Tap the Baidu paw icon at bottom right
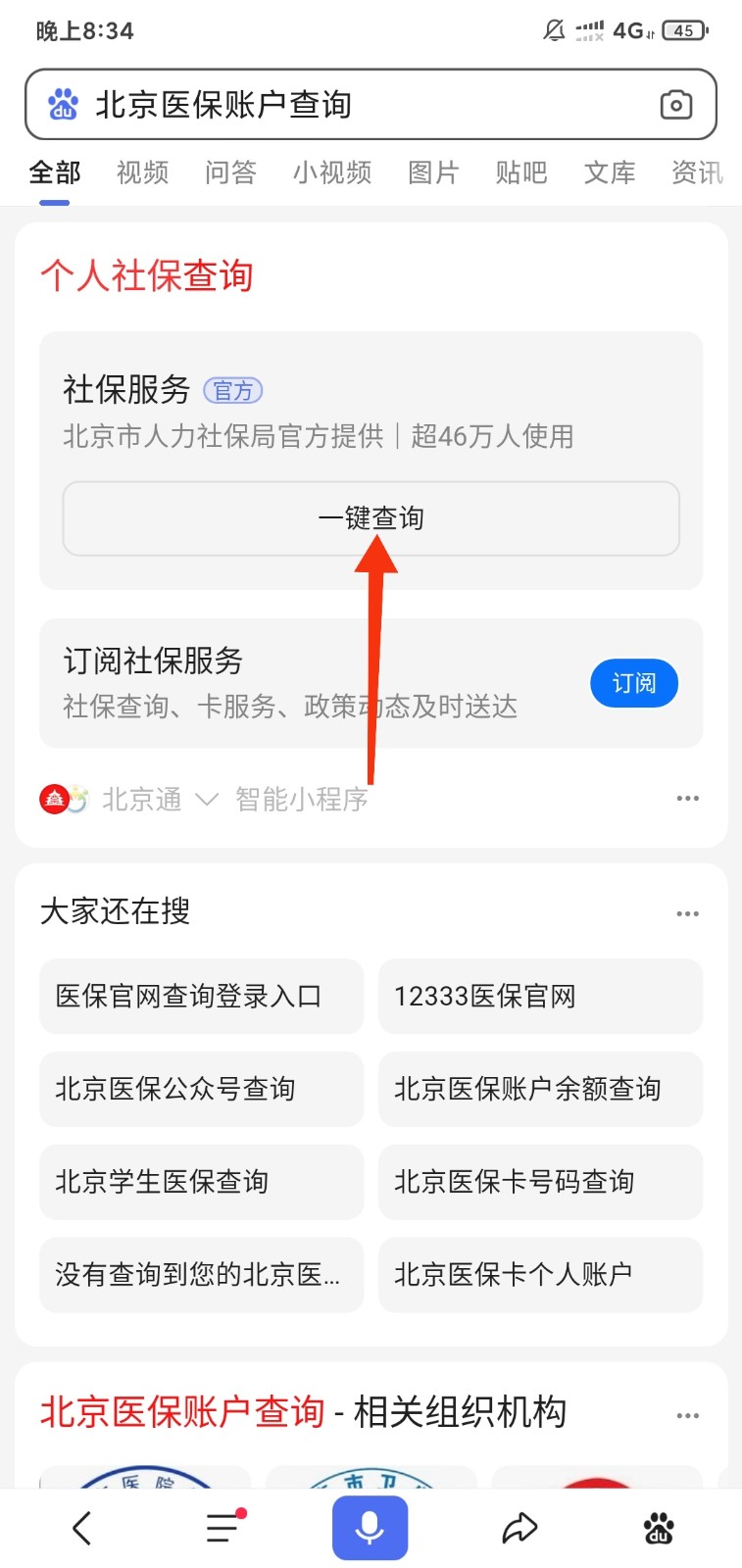742x1568 pixels. [659, 1526]
